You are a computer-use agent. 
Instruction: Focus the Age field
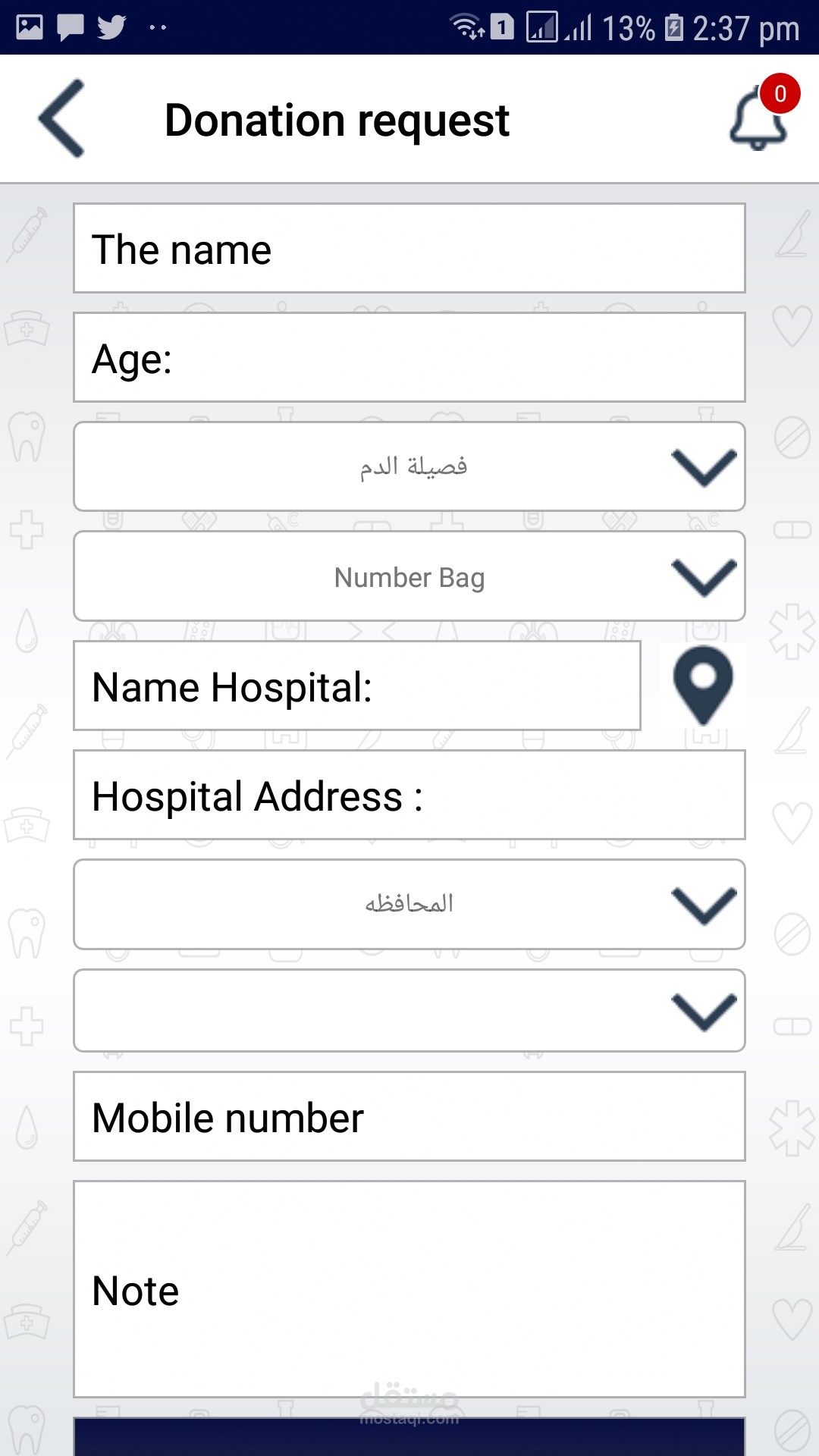[409, 358]
